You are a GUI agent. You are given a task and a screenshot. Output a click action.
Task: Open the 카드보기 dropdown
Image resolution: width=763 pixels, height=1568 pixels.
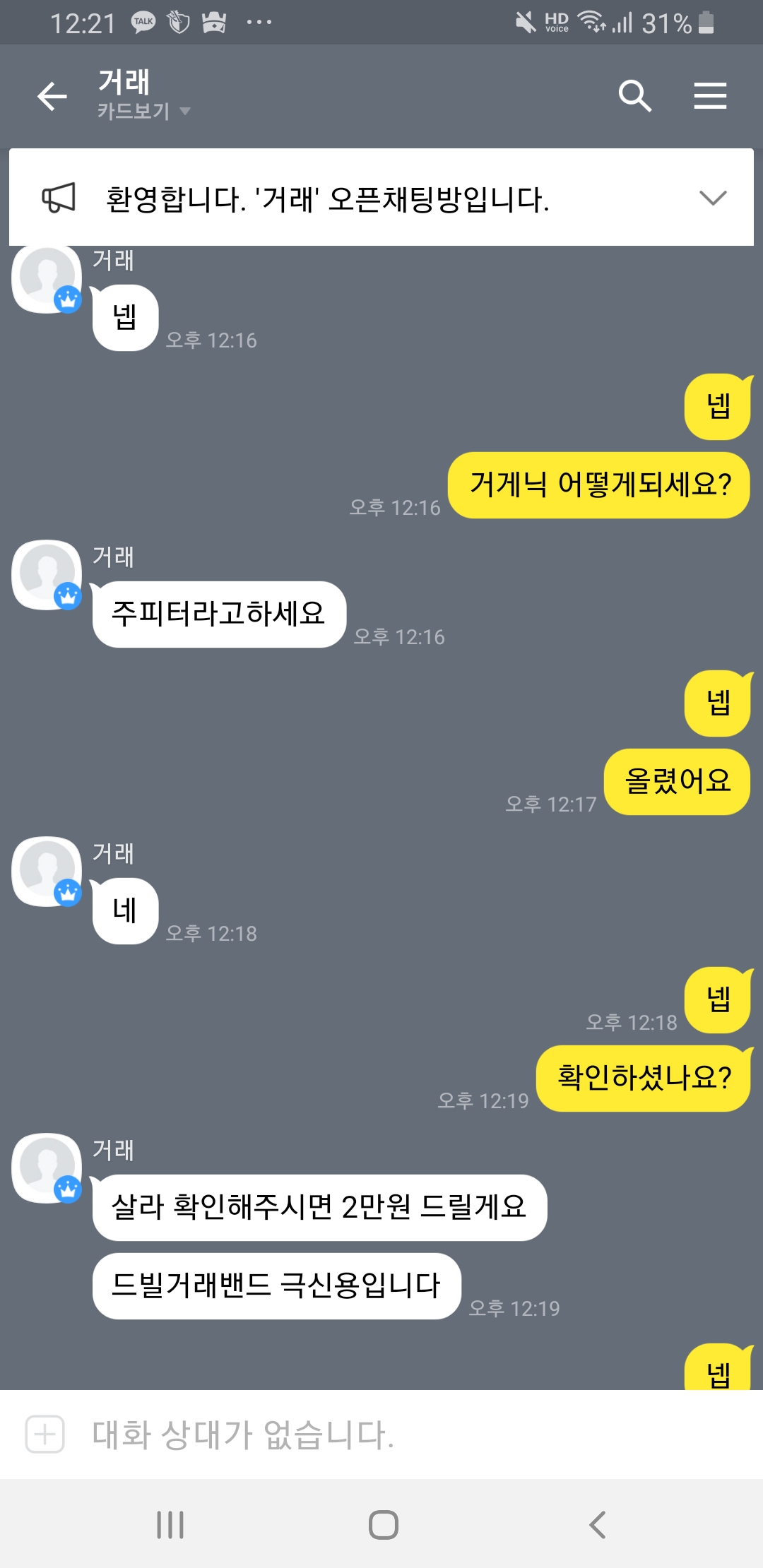(x=144, y=111)
